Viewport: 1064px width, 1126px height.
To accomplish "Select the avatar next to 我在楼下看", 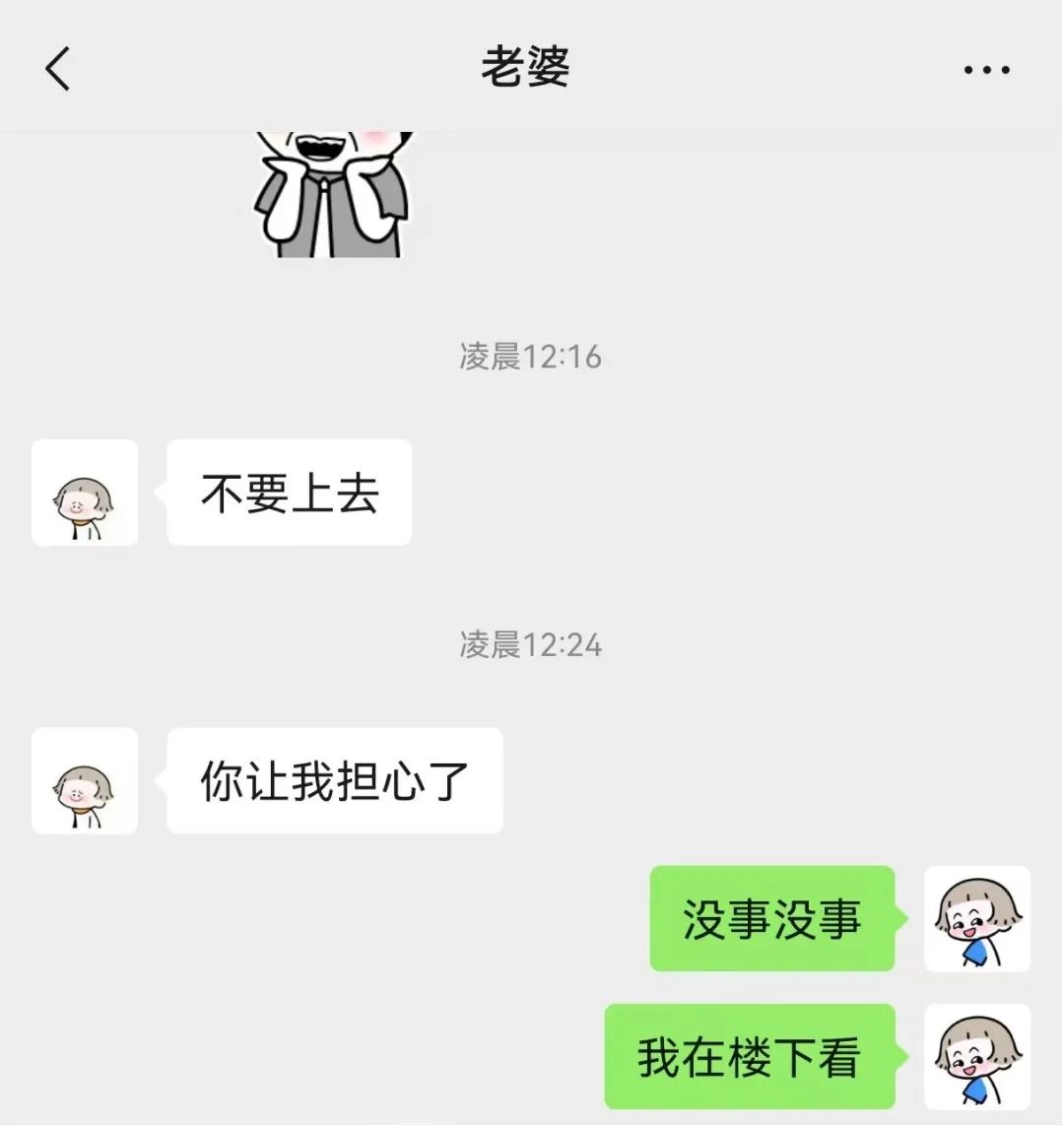I will pos(976,1057).
